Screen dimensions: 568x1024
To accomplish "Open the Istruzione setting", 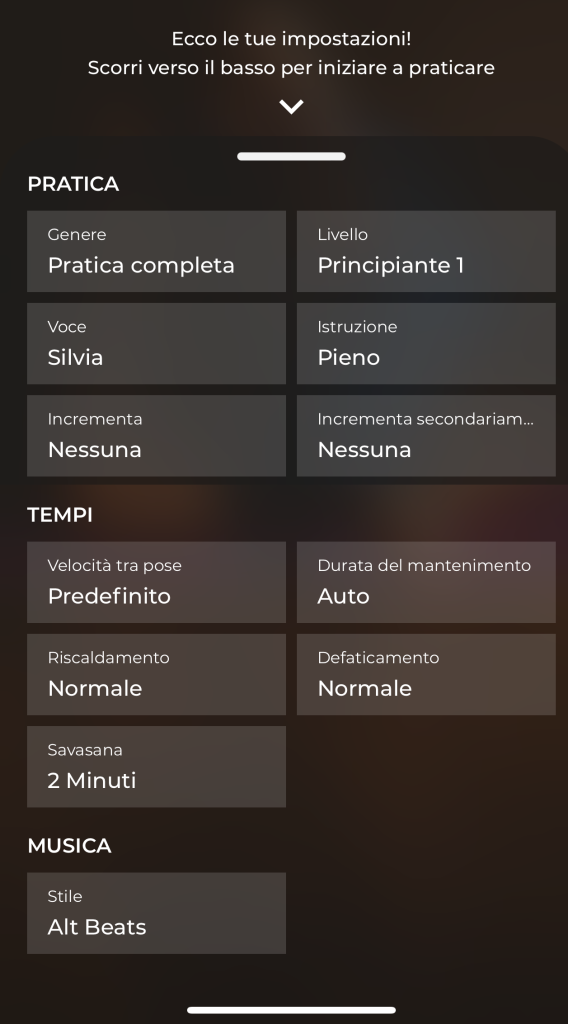I will [x=426, y=344].
